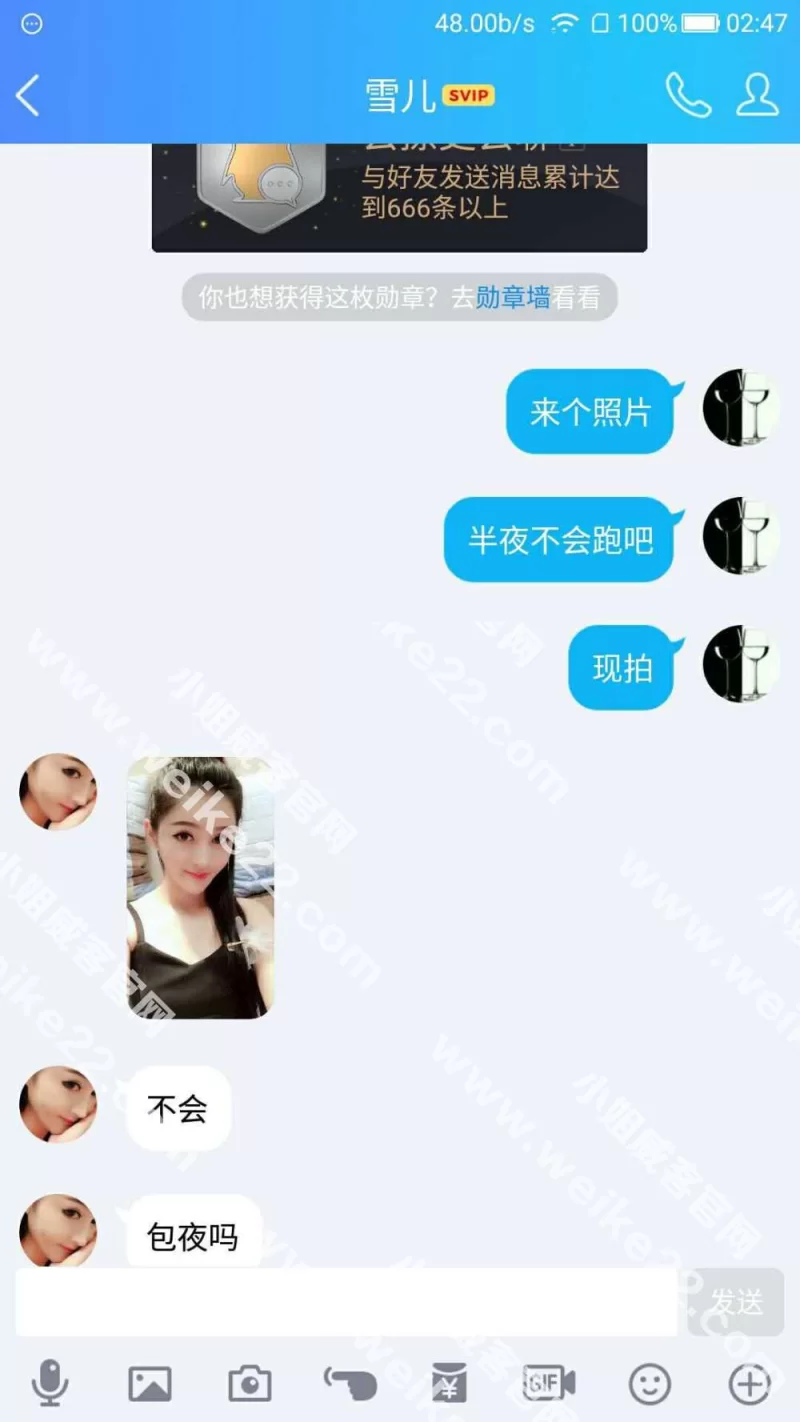Tap the 发送 send button
The height and width of the screenshot is (1422, 800).
click(x=736, y=1302)
